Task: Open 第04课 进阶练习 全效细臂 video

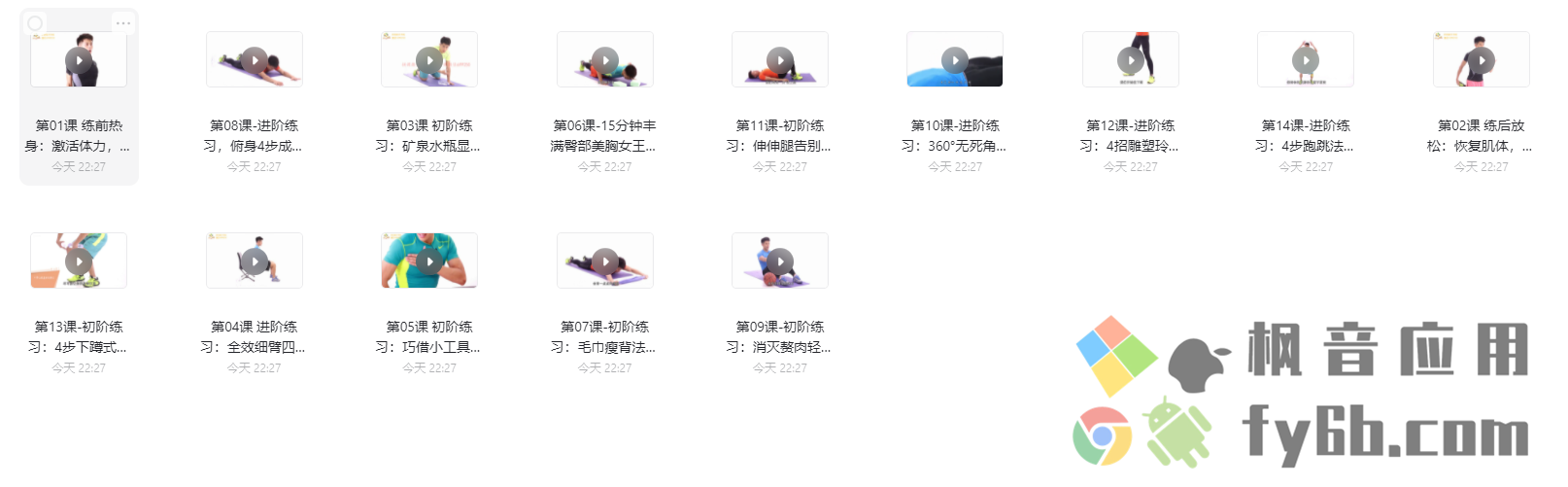Action: [255, 261]
